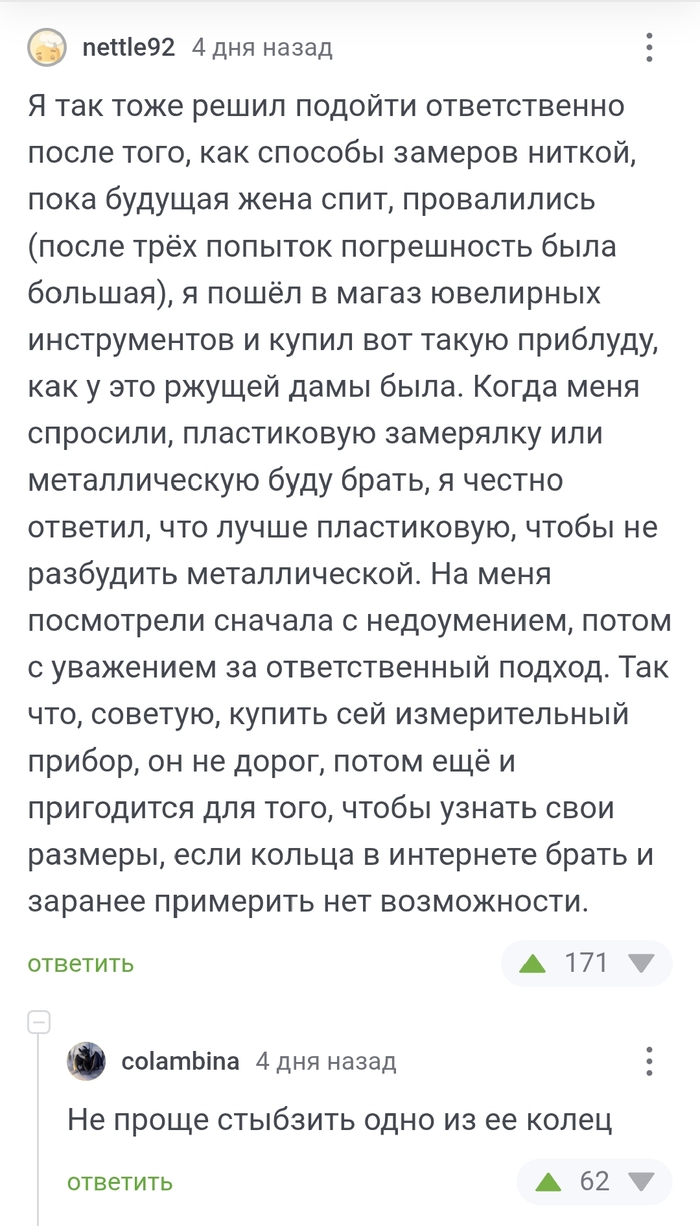Reply to colambina's comment
Image resolution: width=700 pixels, height=1226 pixels.
pyautogui.click(x=120, y=1182)
